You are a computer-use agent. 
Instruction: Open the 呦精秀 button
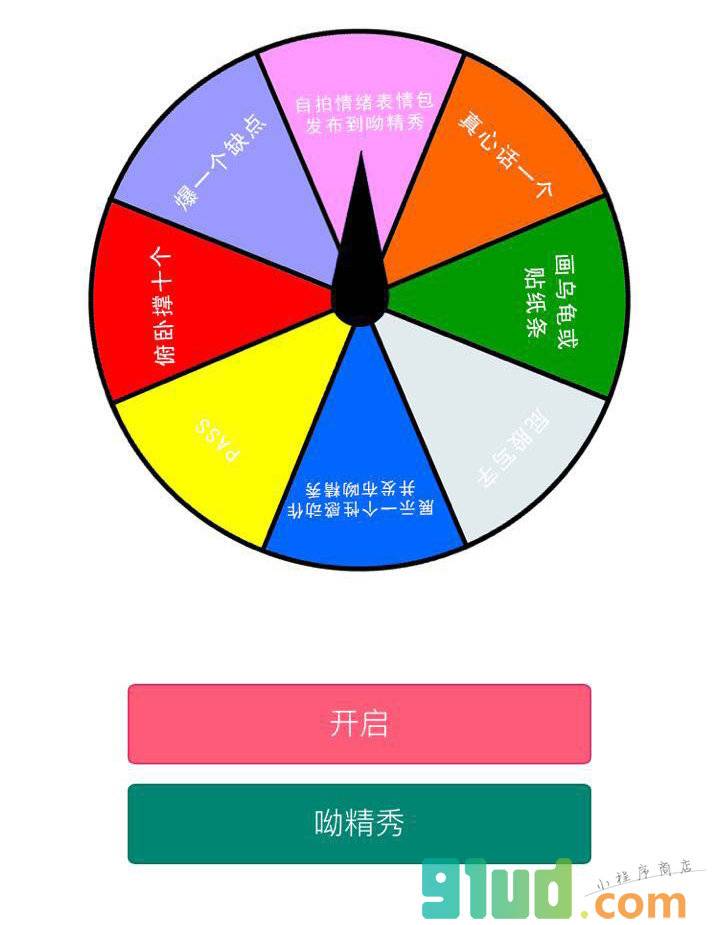point(359,823)
